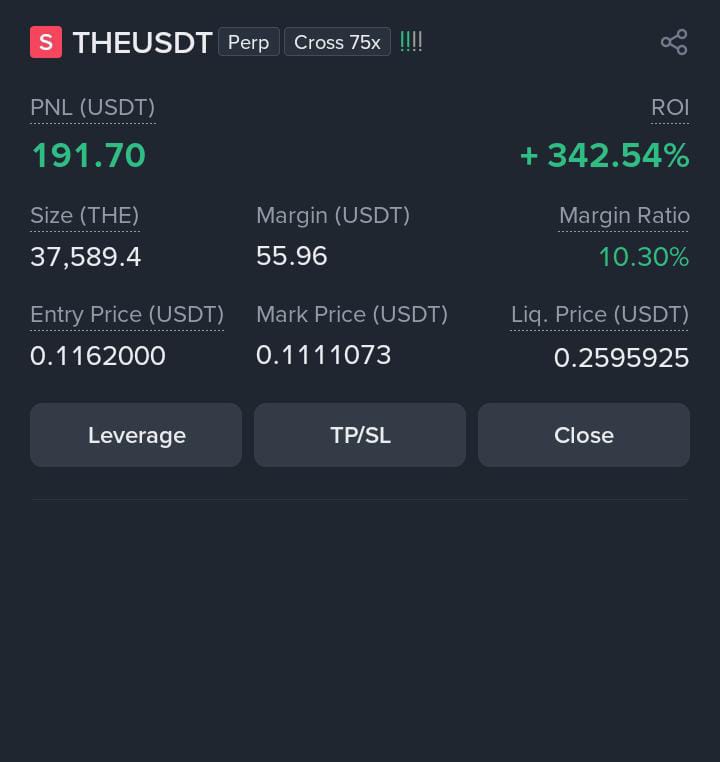Image resolution: width=720 pixels, height=762 pixels.
Task: Open the Entry Price (USDT) info
Action: tap(127, 315)
